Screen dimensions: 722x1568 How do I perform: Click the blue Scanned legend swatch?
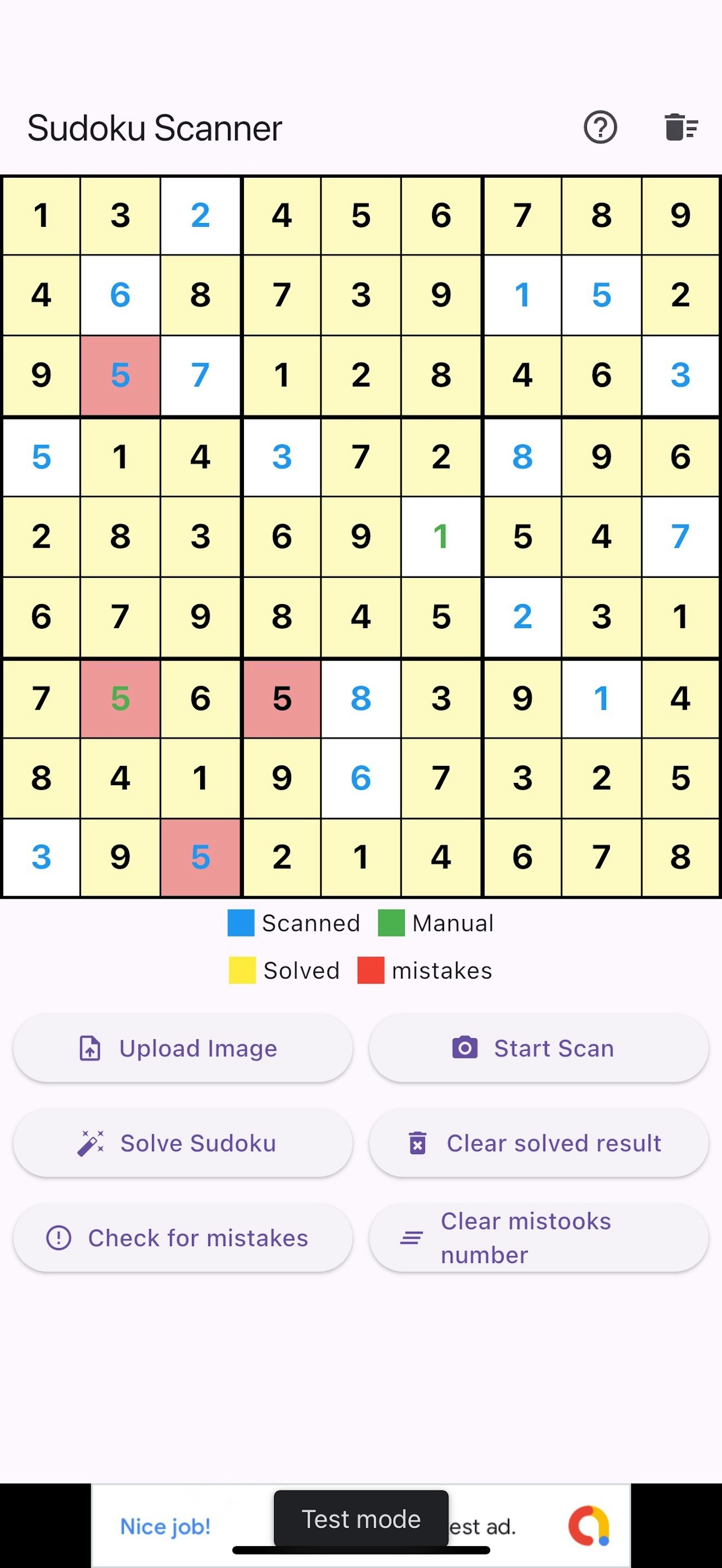[x=241, y=923]
